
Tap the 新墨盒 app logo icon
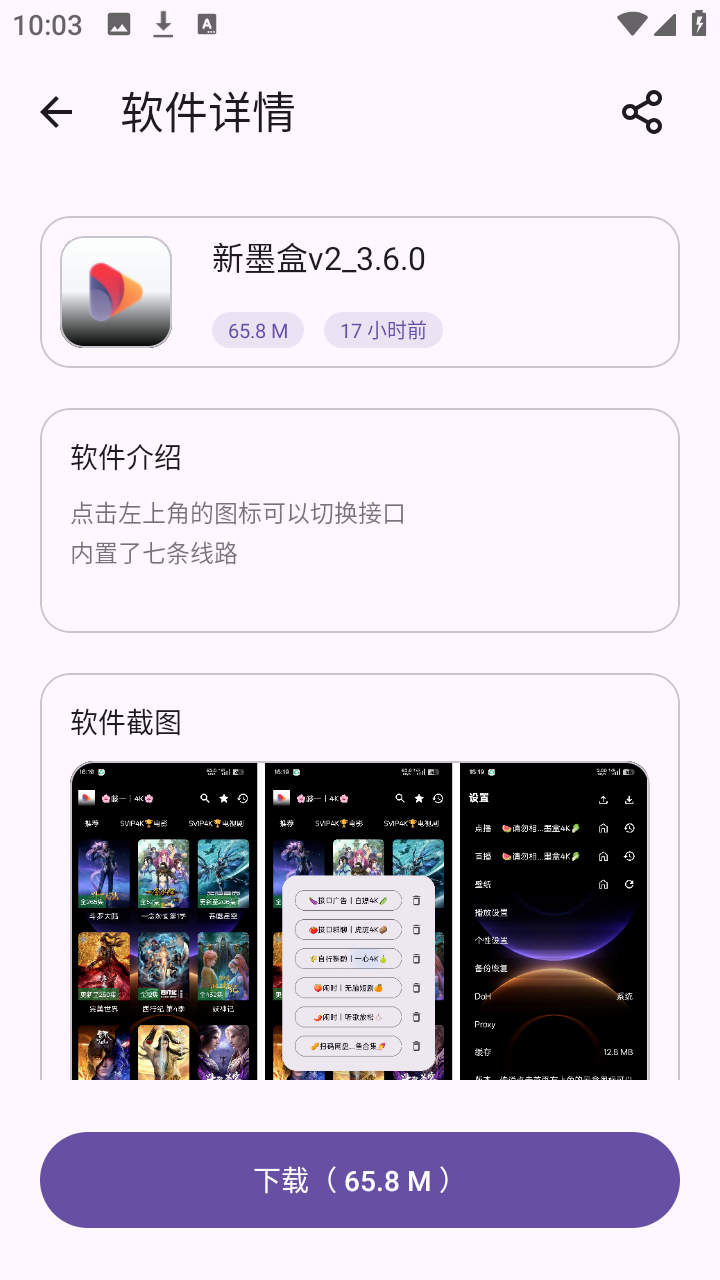pyautogui.click(x=115, y=291)
